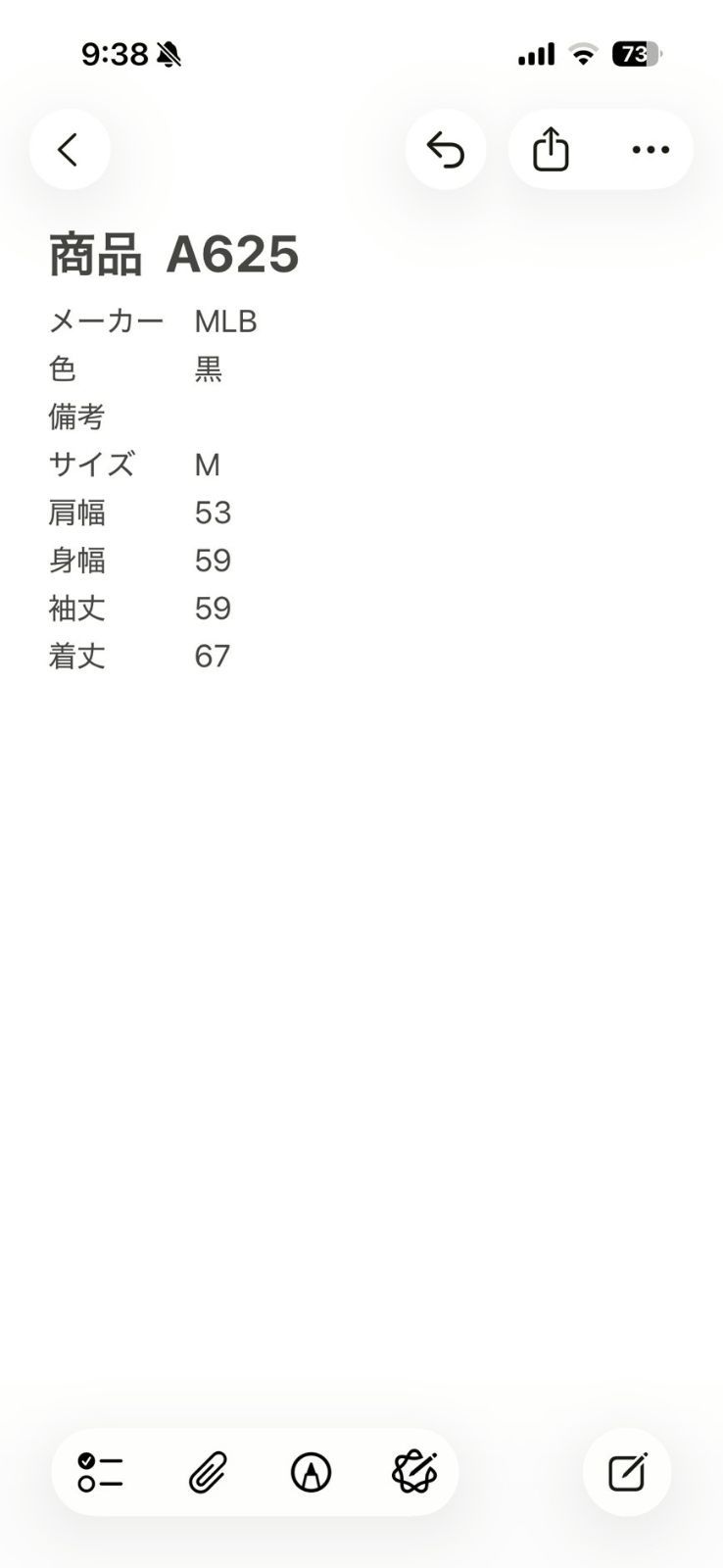Undo the last edit

pyautogui.click(x=446, y=150)
